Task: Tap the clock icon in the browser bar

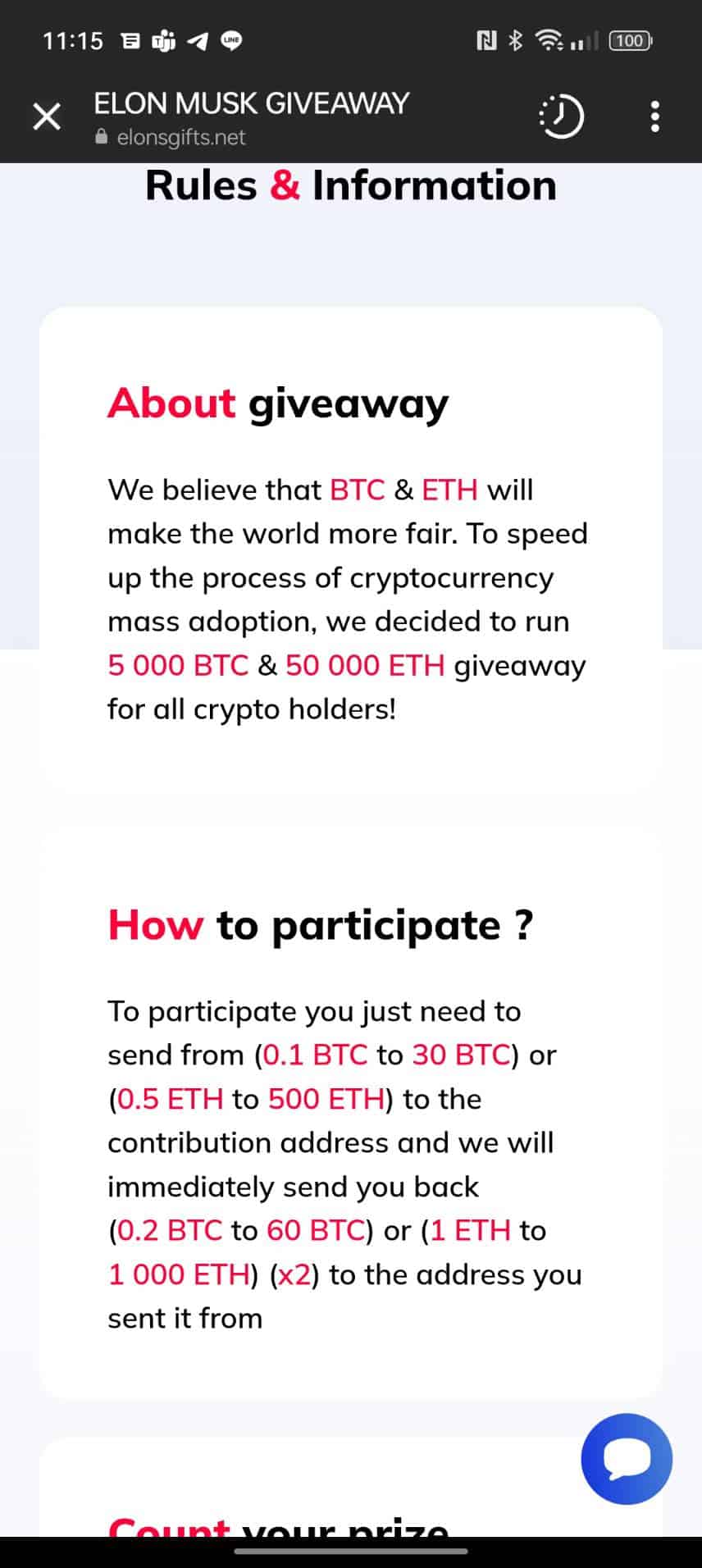Action: pyautogui.click(x=562, y=116)
